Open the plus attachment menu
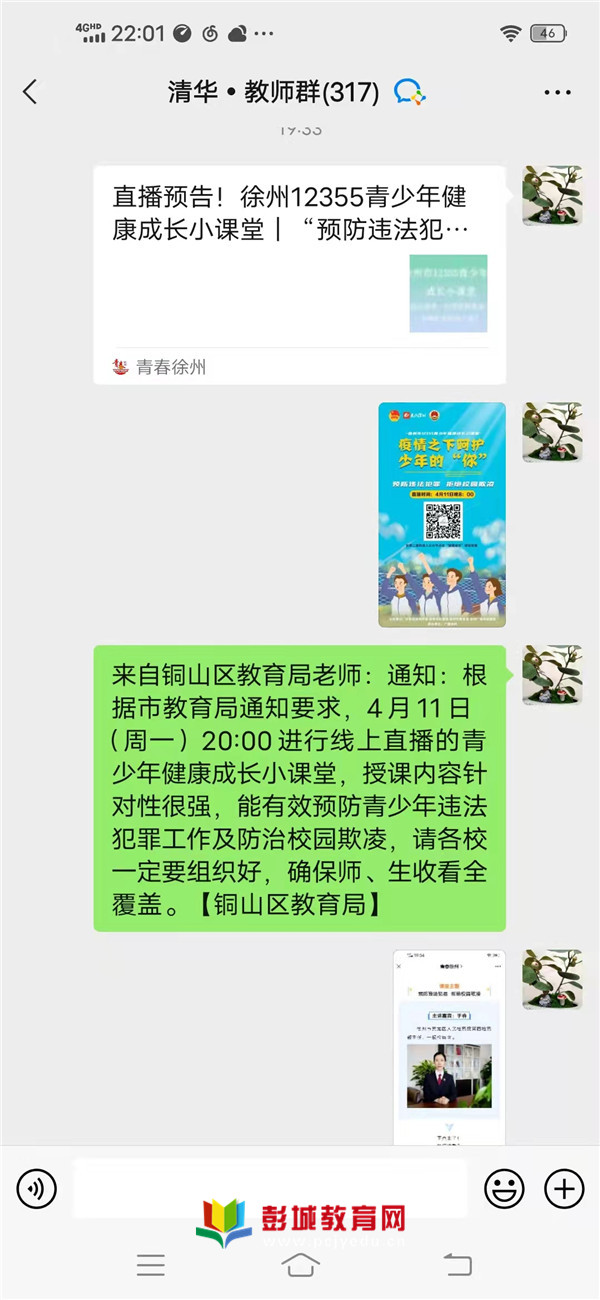 563,1188
